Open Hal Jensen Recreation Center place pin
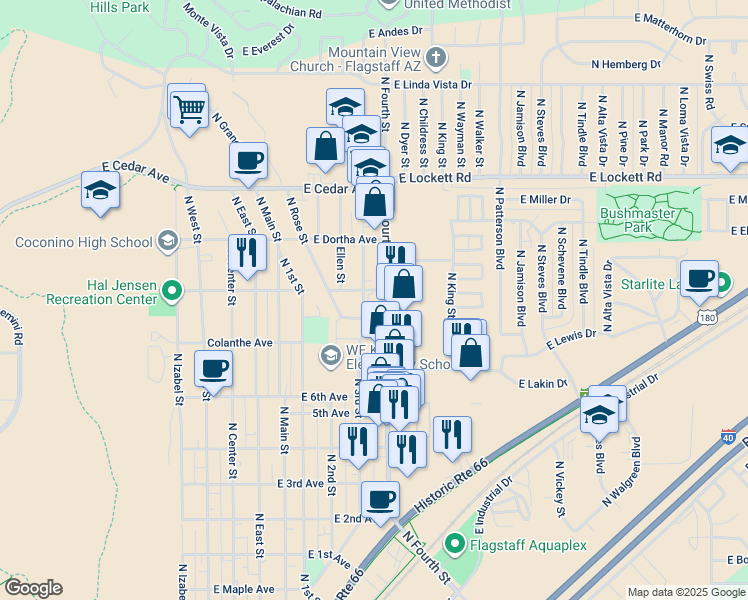 pos(173,291)
